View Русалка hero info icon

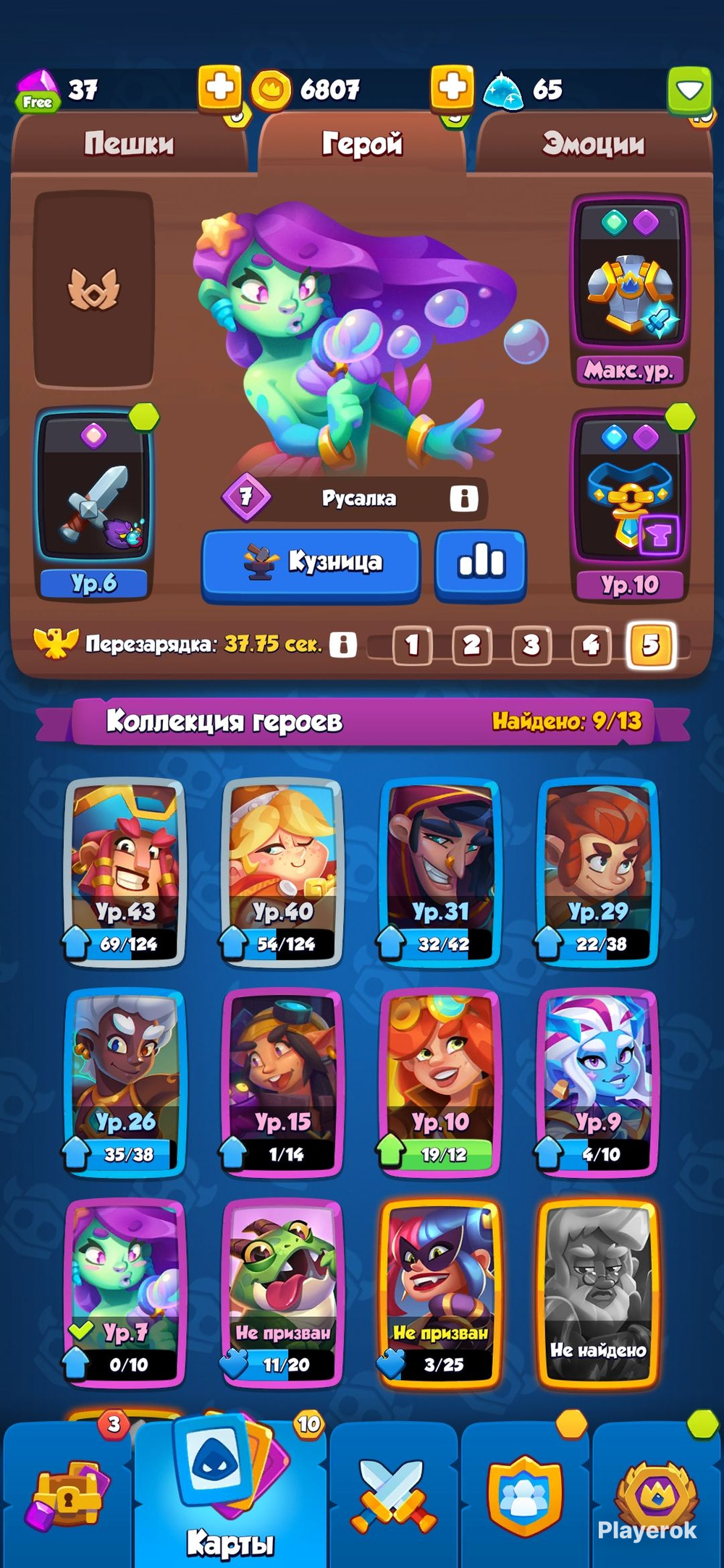click(463, 498)
